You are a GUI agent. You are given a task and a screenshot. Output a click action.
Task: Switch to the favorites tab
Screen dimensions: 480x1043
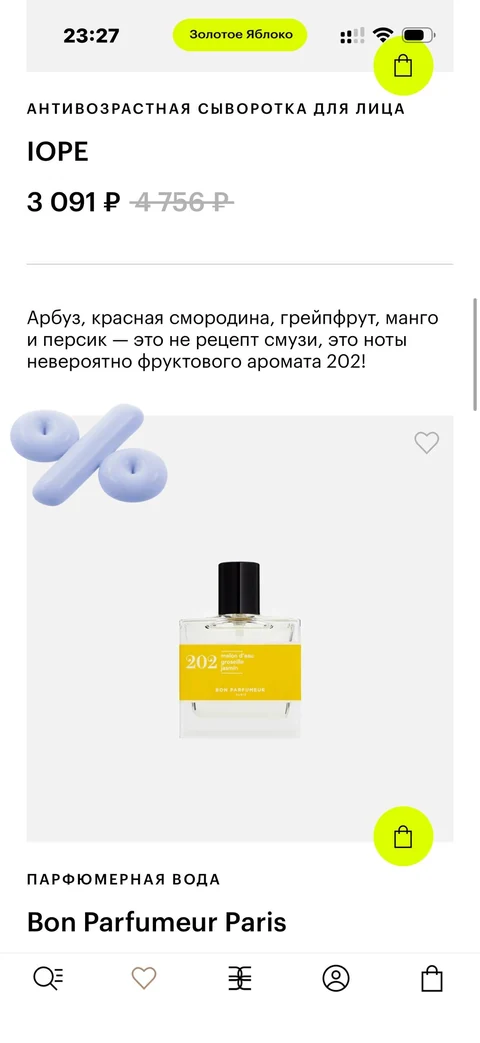pos(144,978)
